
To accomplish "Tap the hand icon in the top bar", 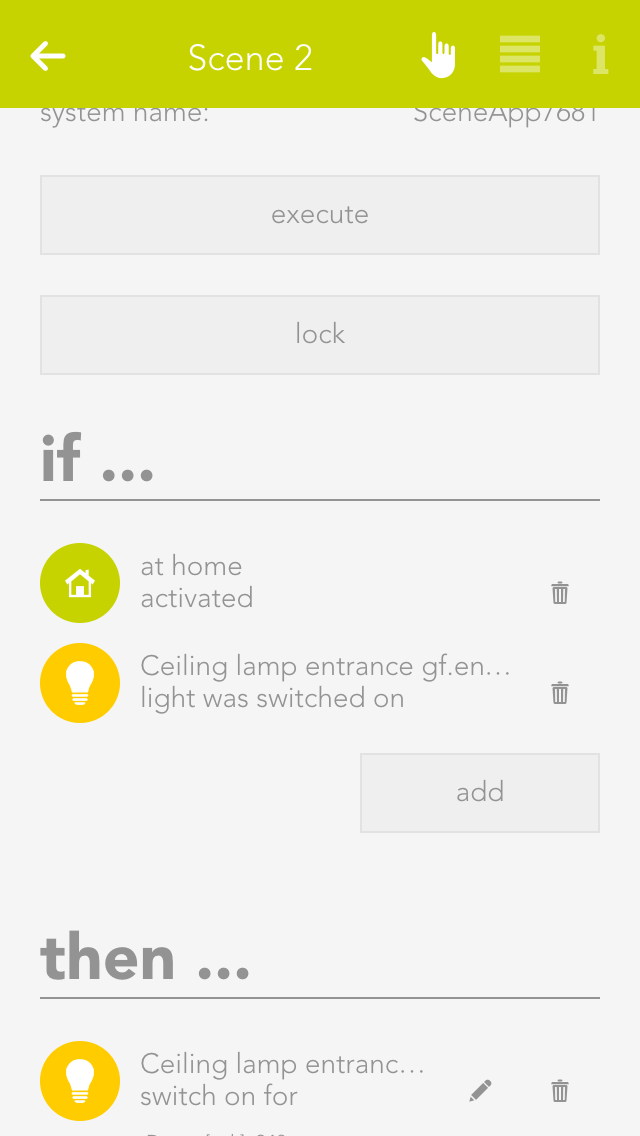I will (x=438, y=56).
